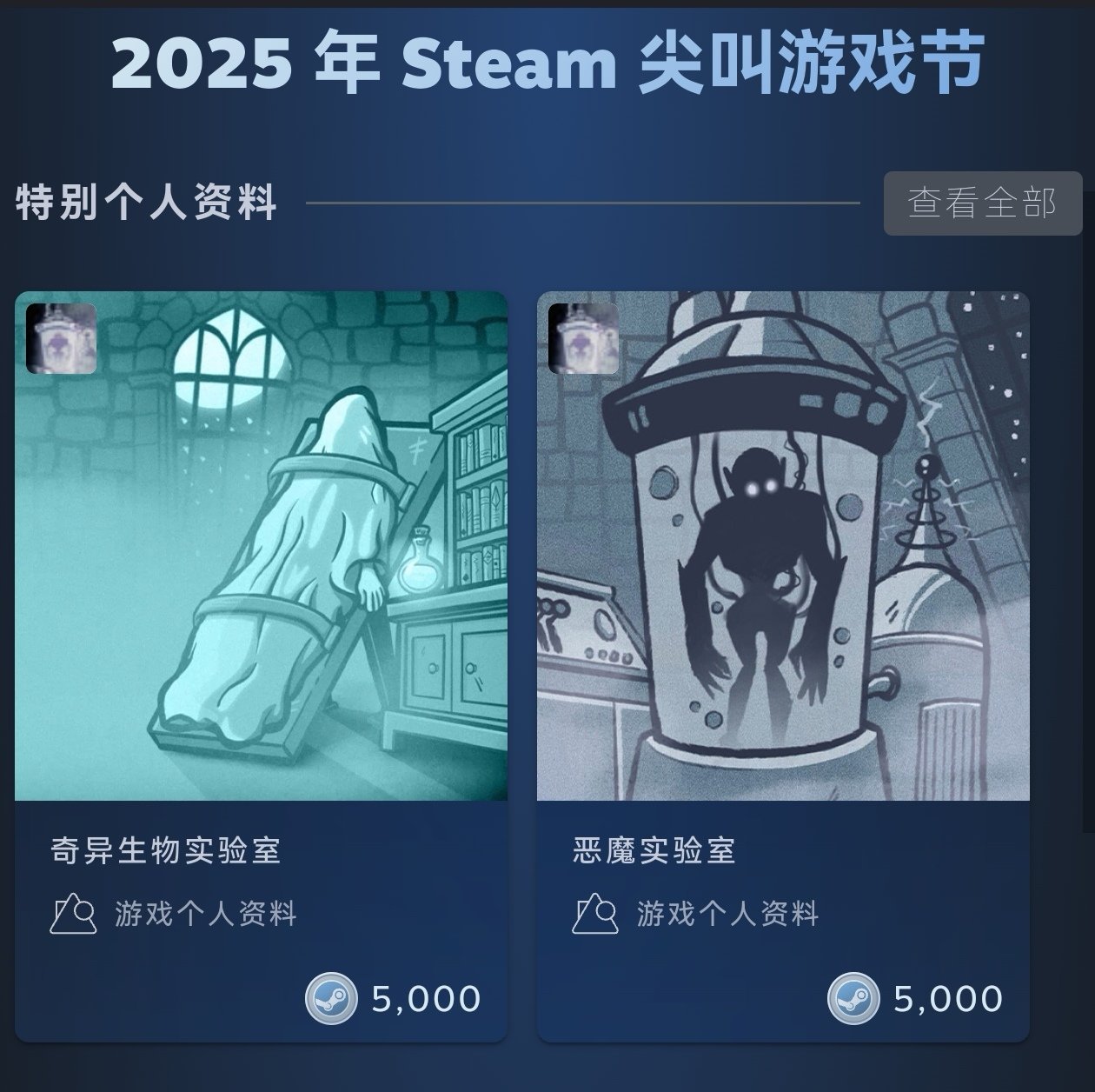
Task: Tap the 查看全部 button
Action: click(982, 203)
